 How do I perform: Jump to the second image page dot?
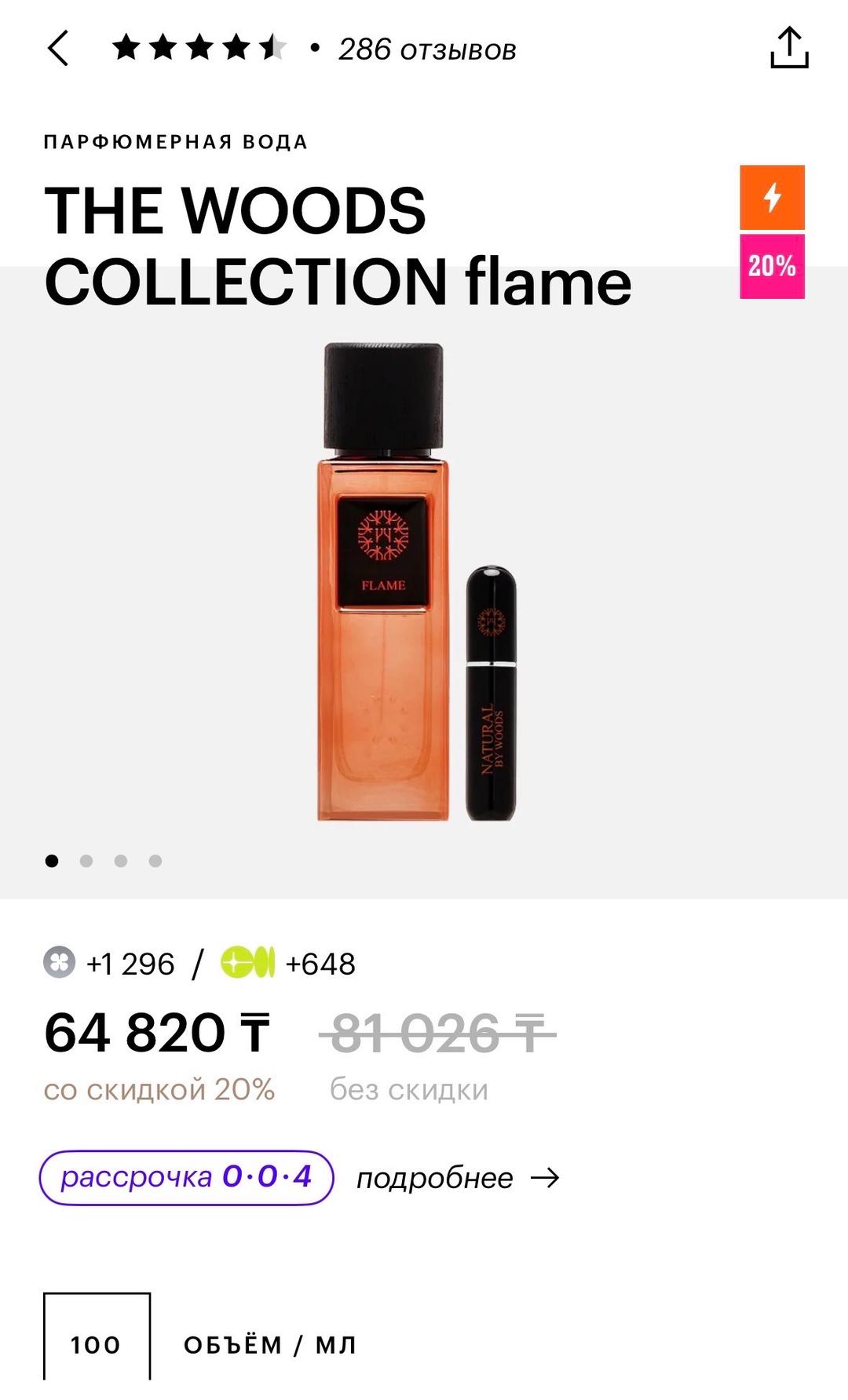[86, 861]
